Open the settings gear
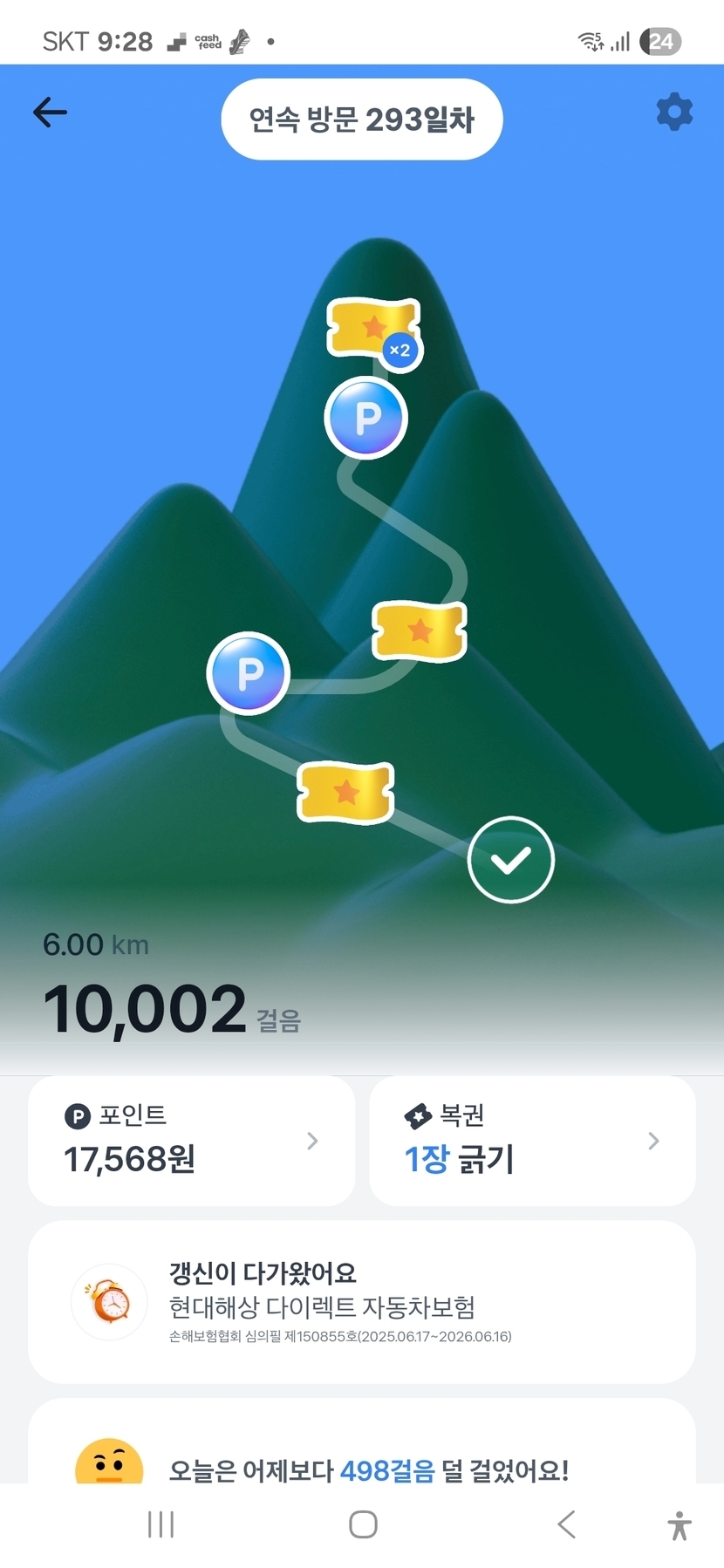 pyautogui.click(x=673, y=112)
